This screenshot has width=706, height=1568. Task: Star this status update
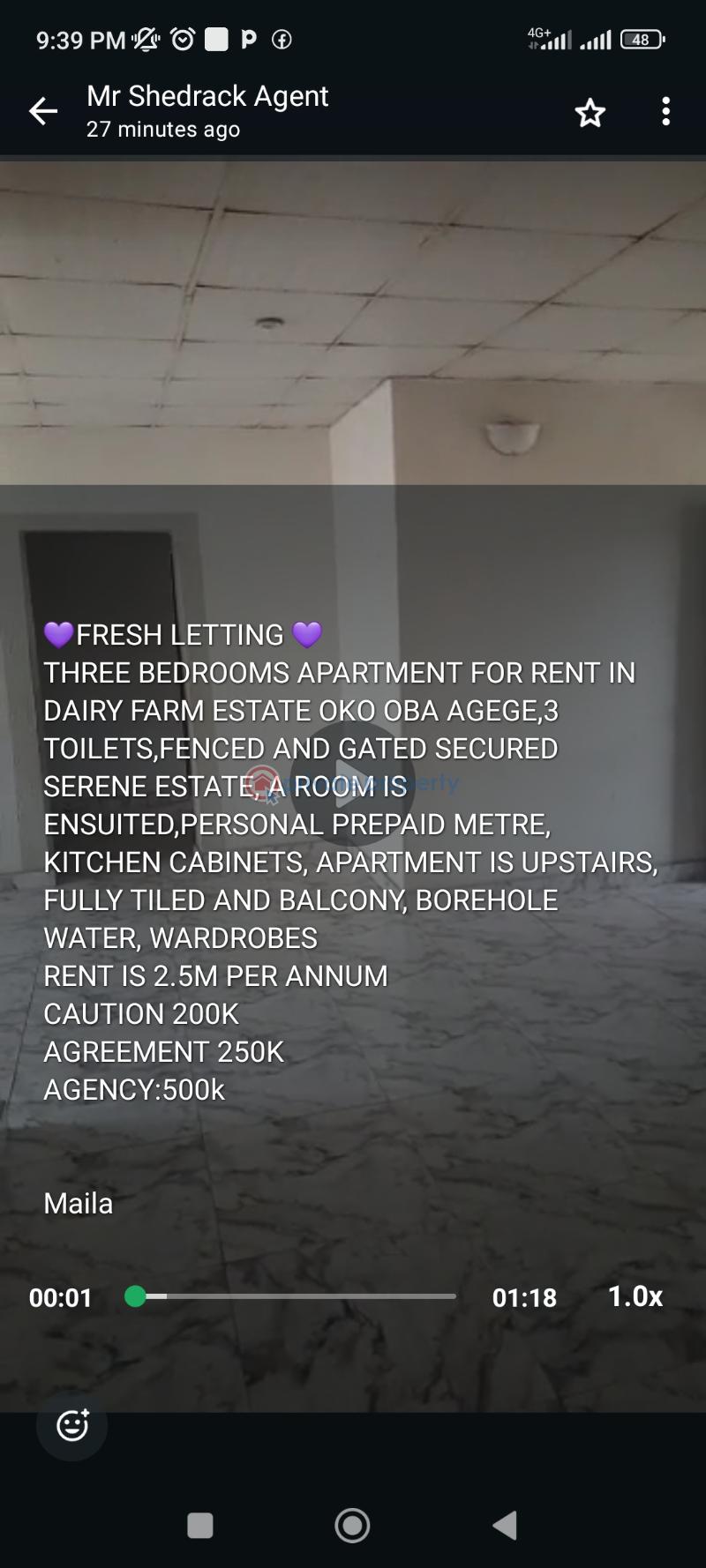click(589, 112)
